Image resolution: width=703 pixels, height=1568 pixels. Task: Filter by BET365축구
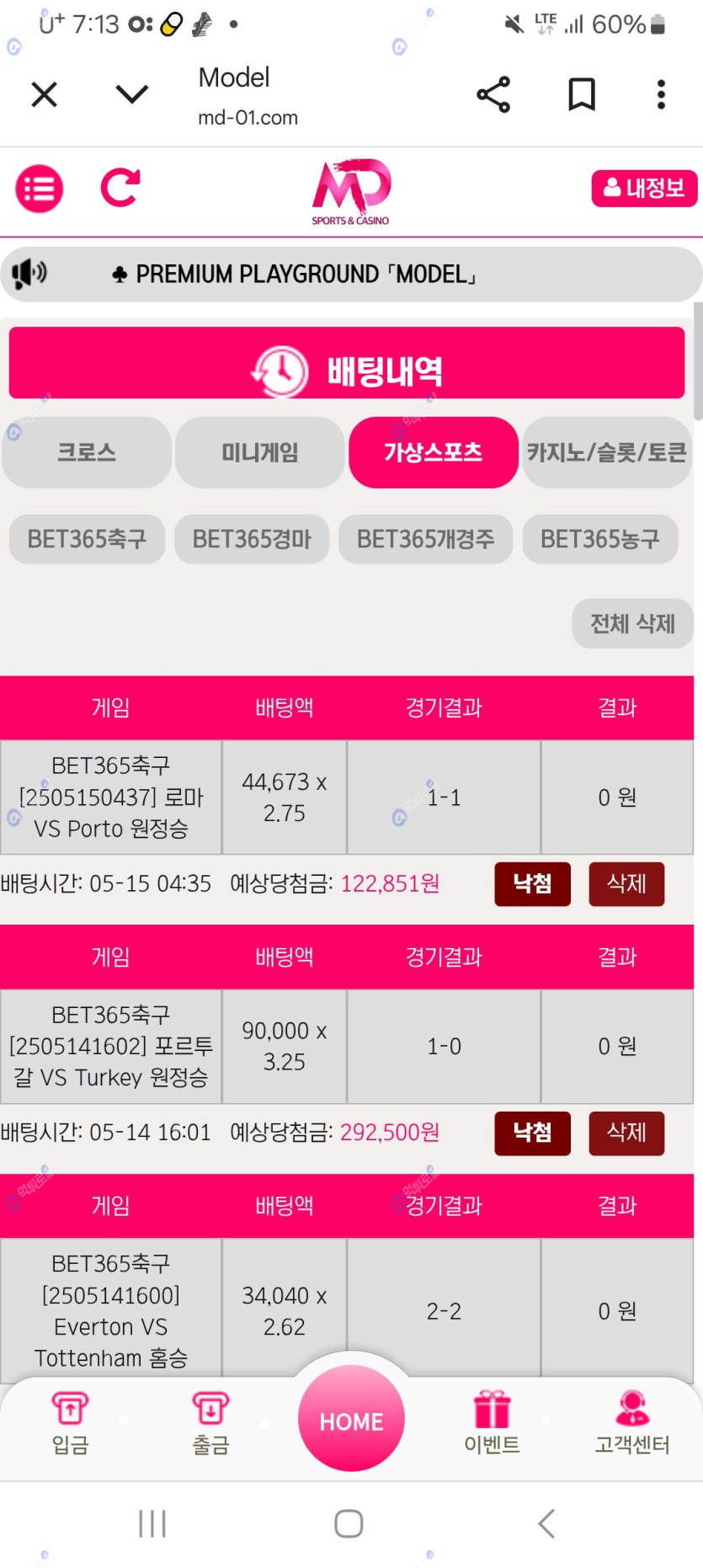pyautogui.click(x=87, y=539)
